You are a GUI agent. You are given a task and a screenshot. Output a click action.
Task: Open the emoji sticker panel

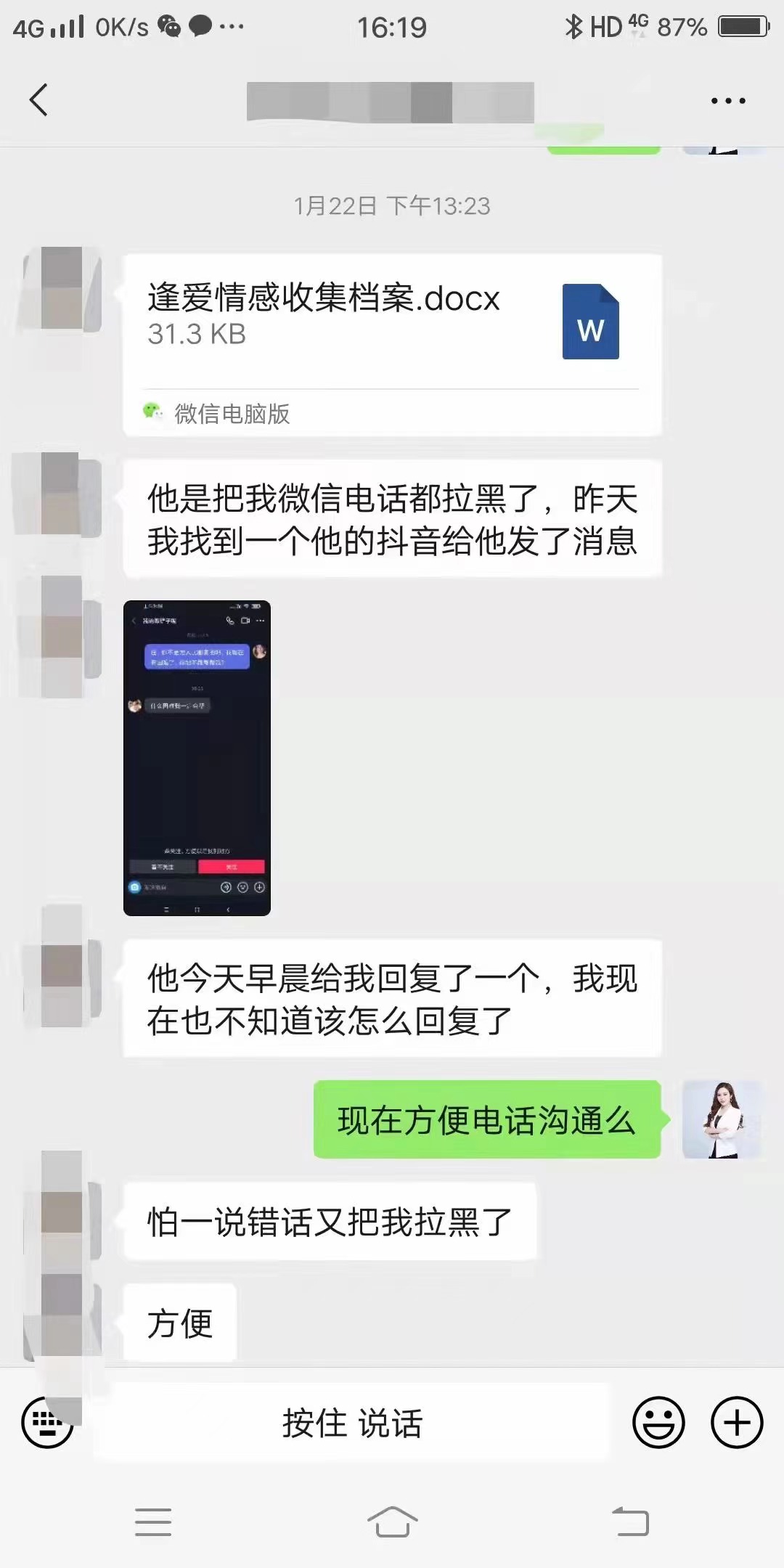pyautogui.click(x=658, y=1422)
